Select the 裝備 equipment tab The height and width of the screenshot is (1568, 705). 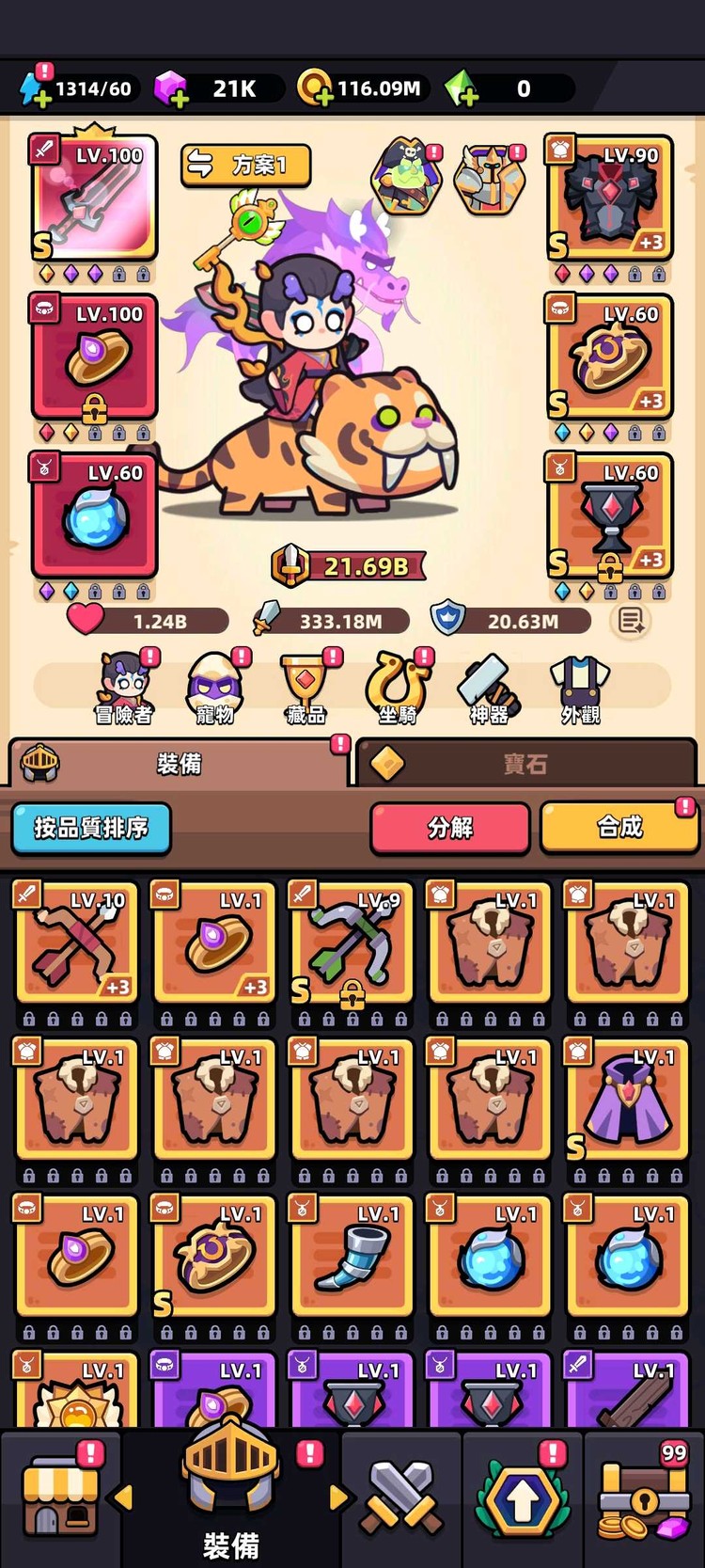[179, 764]
